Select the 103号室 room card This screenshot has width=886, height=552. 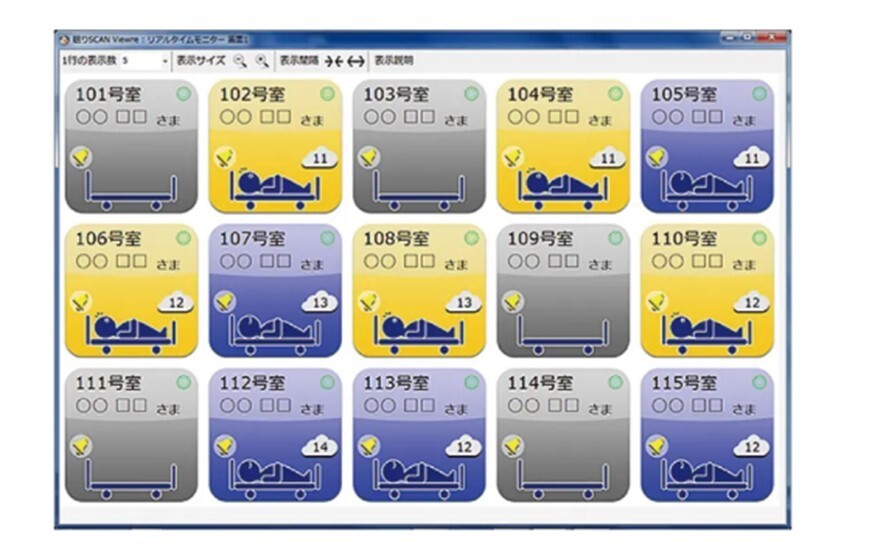419,147
